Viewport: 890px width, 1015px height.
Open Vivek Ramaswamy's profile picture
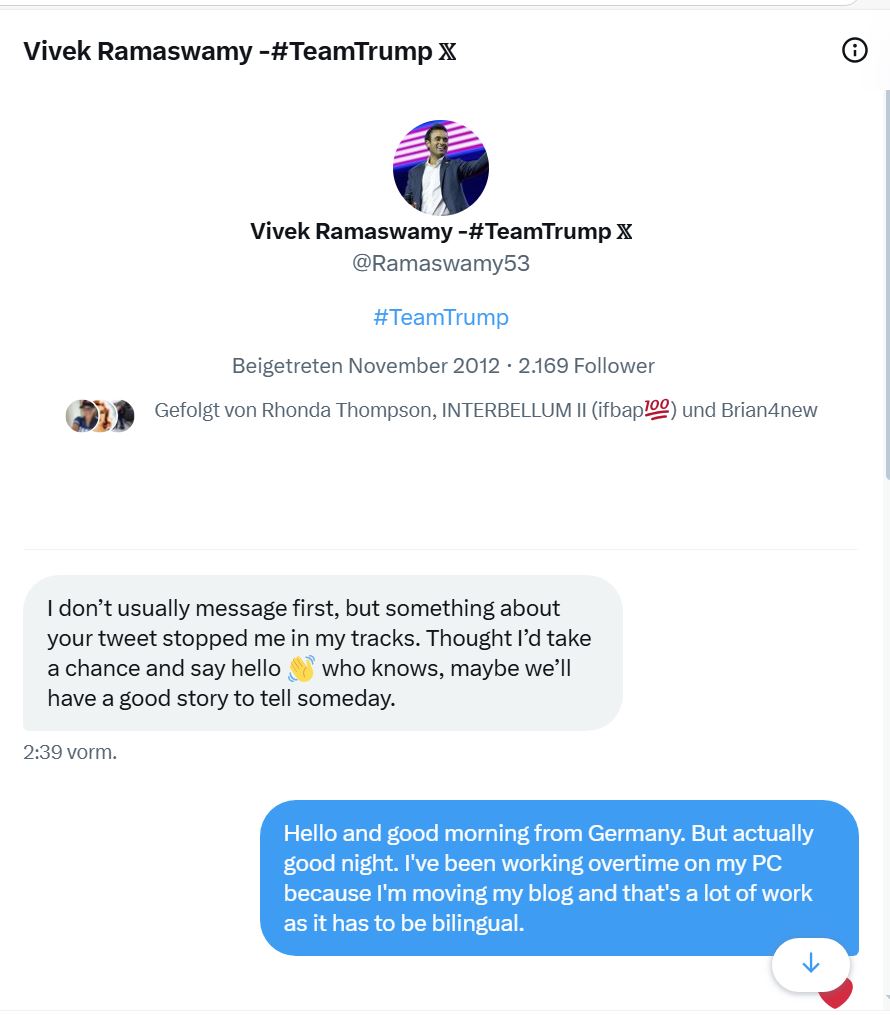pyautogui.click(x=440, y=167)
